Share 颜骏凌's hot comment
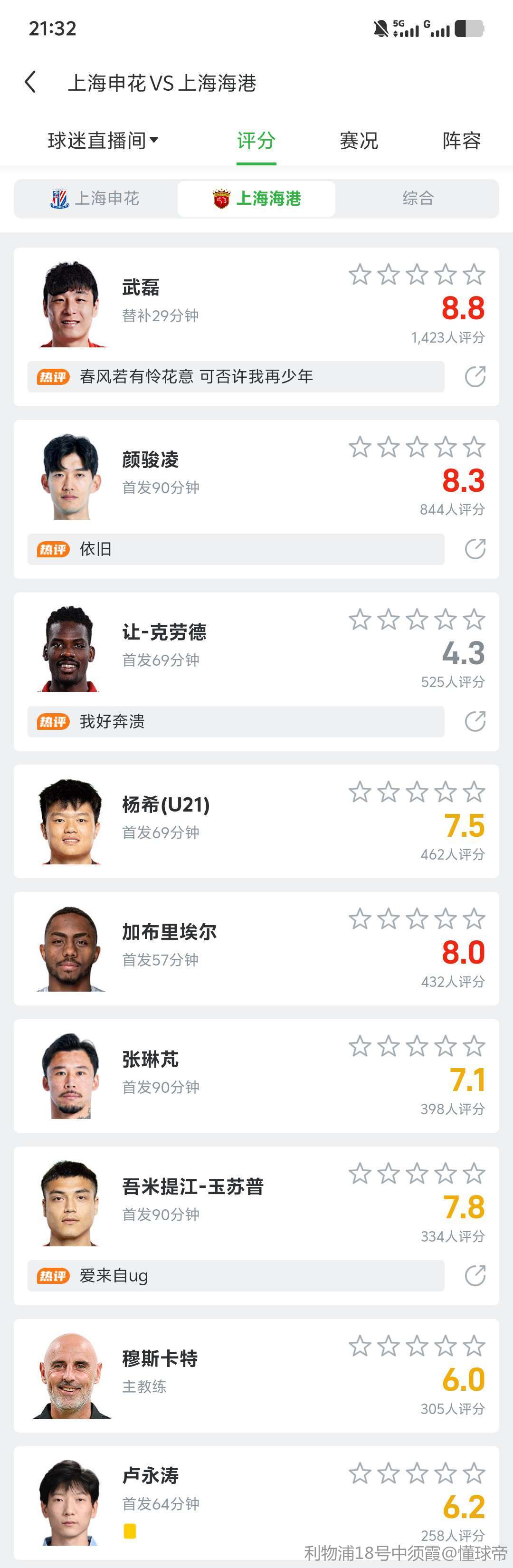The image size is (513, 1568). 475,549
